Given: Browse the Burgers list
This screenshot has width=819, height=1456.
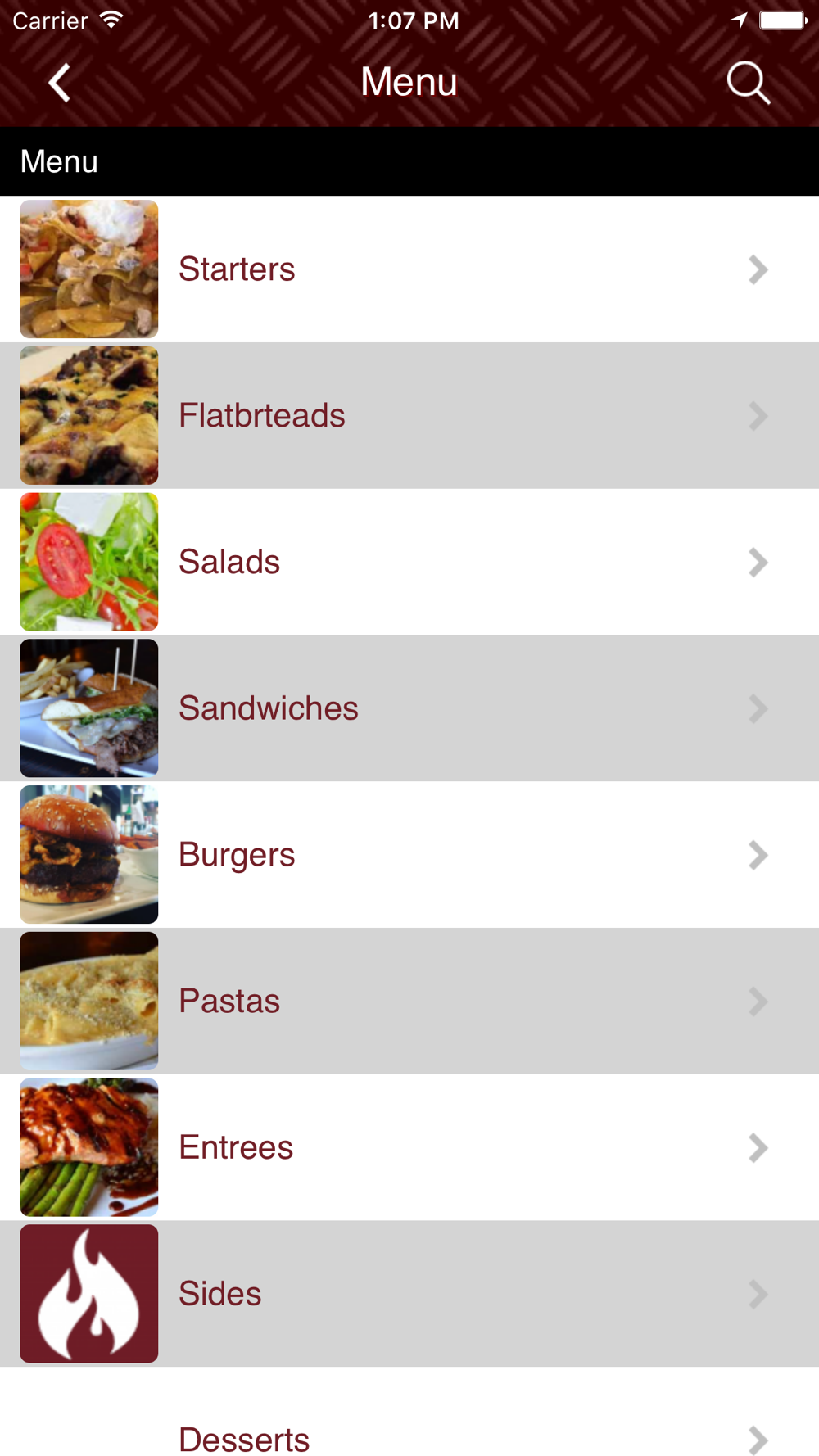Looking at the screenshot, I should (x=409, y=855).
